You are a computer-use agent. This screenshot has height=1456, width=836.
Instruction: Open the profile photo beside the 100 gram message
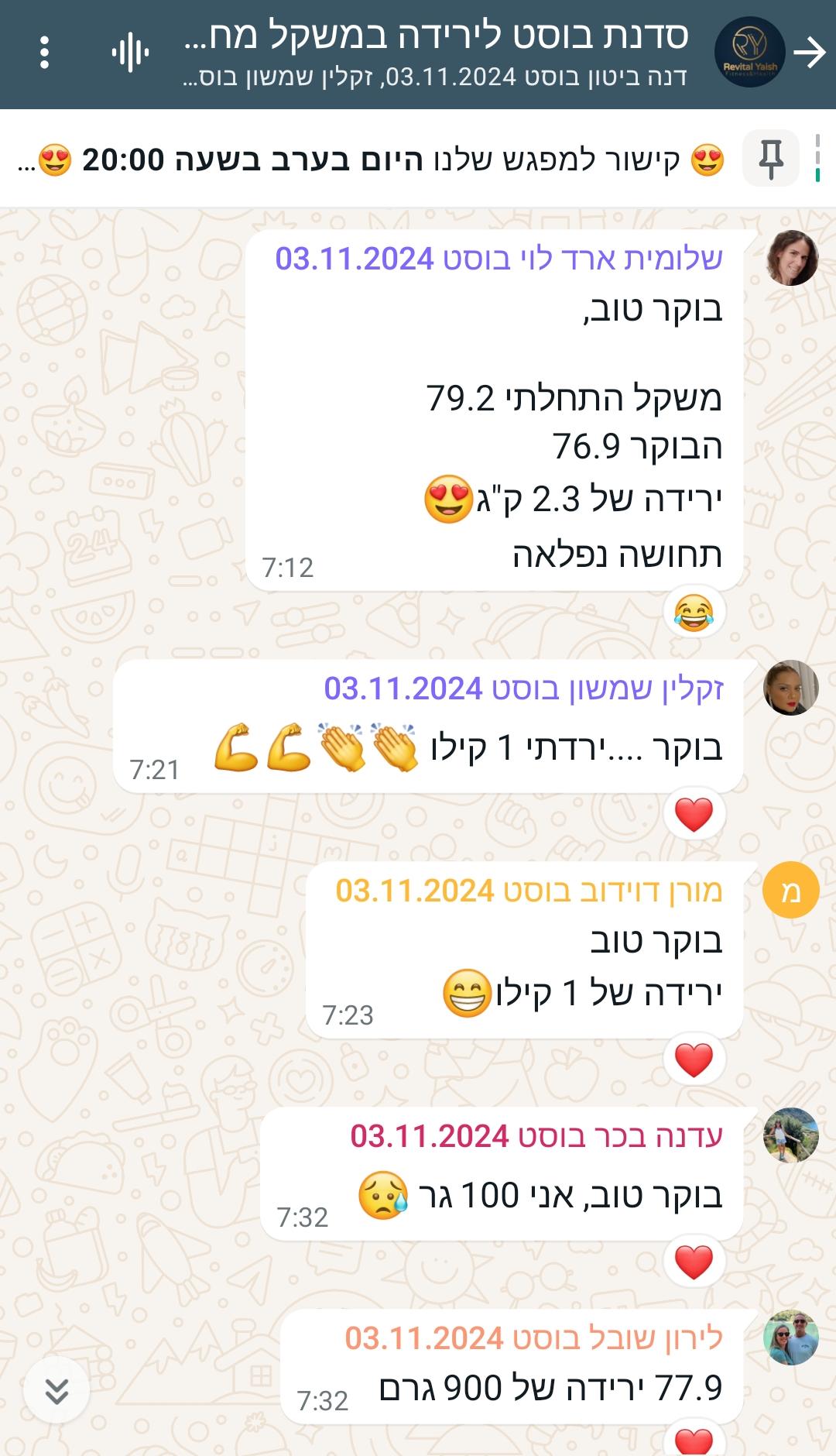pyautogui.click(x=791, y=1135)
